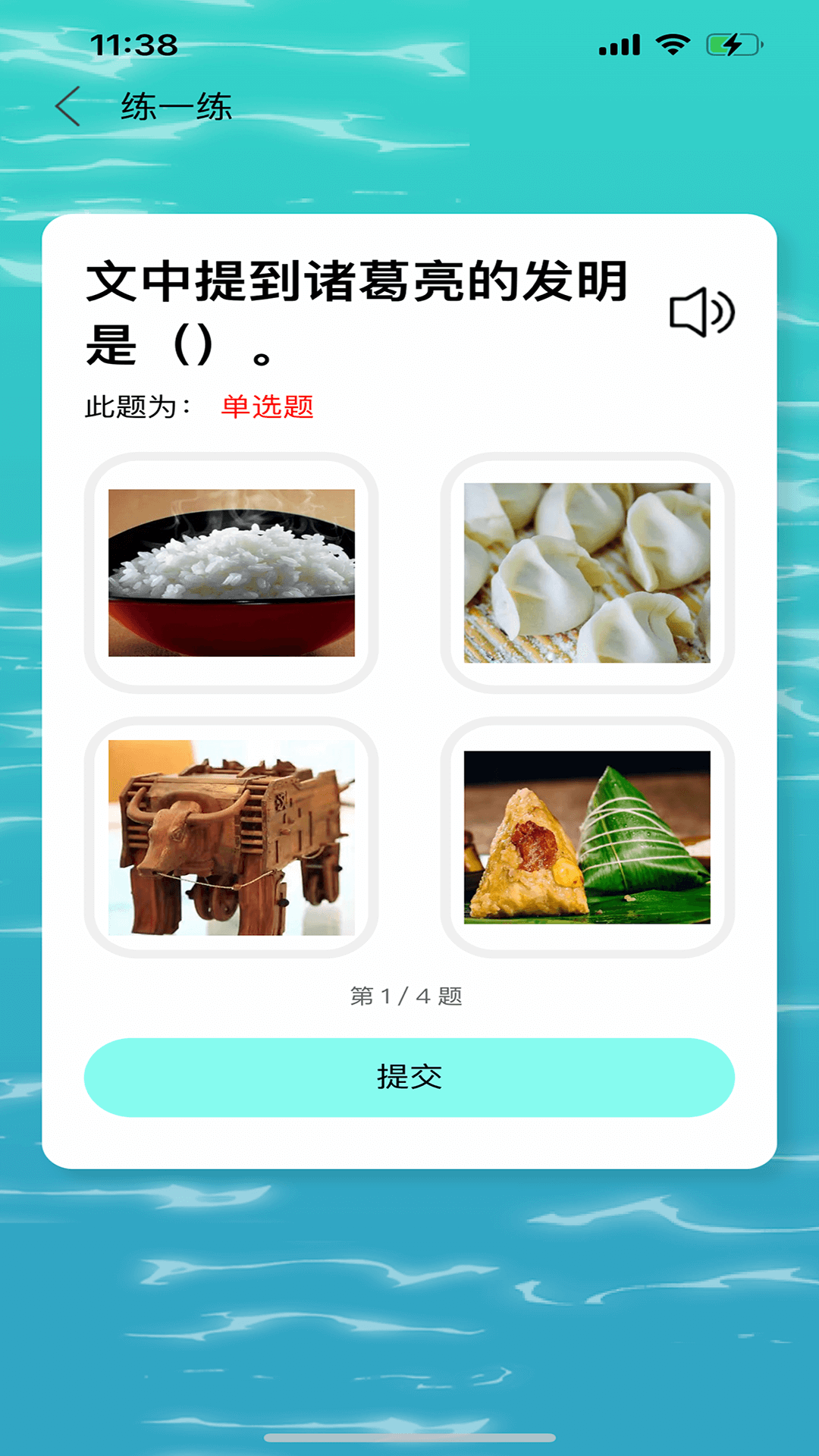The height and width of the screenshot is (1456, 819).
Task: Tap the clock showing 11:38
Action: 133,44
